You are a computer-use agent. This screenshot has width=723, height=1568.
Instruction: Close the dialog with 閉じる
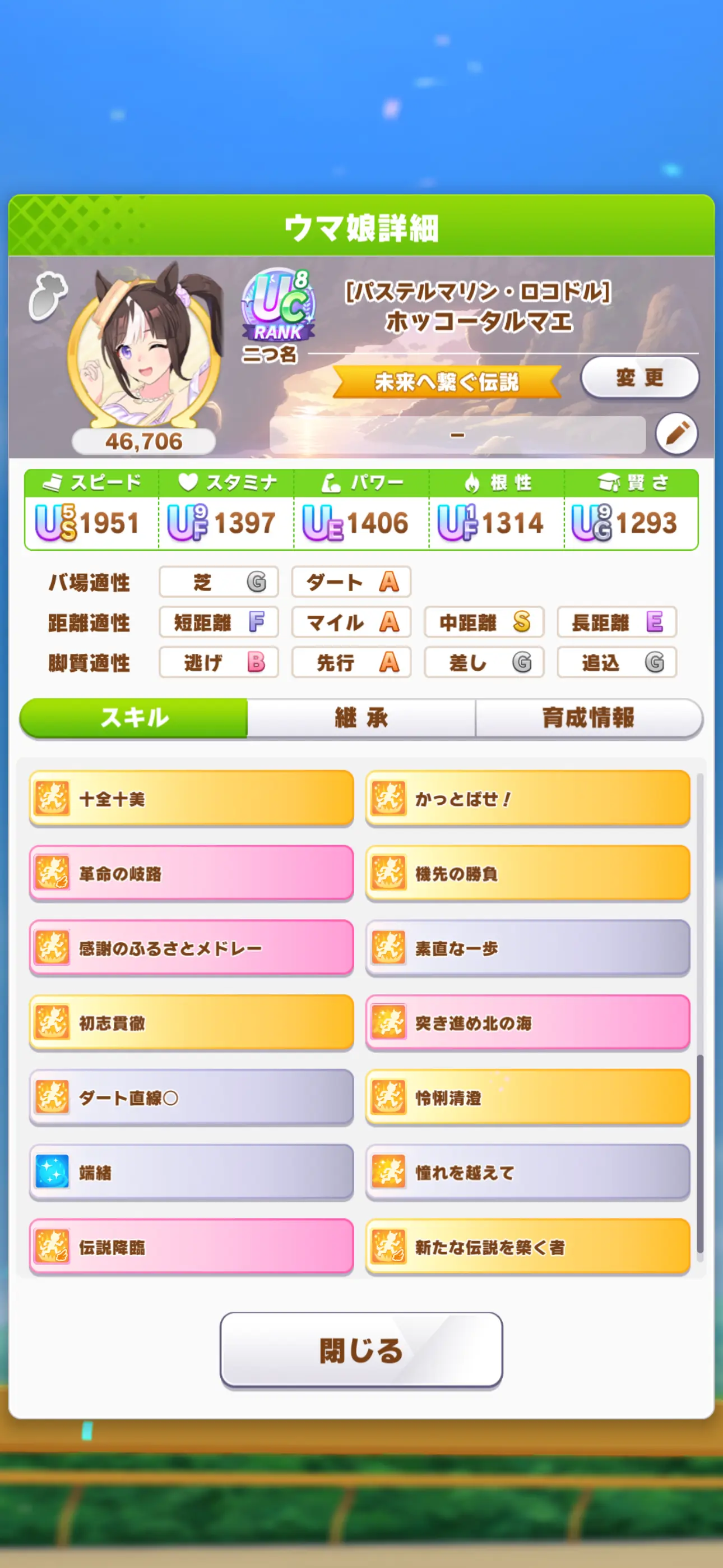click(361, 1350)
